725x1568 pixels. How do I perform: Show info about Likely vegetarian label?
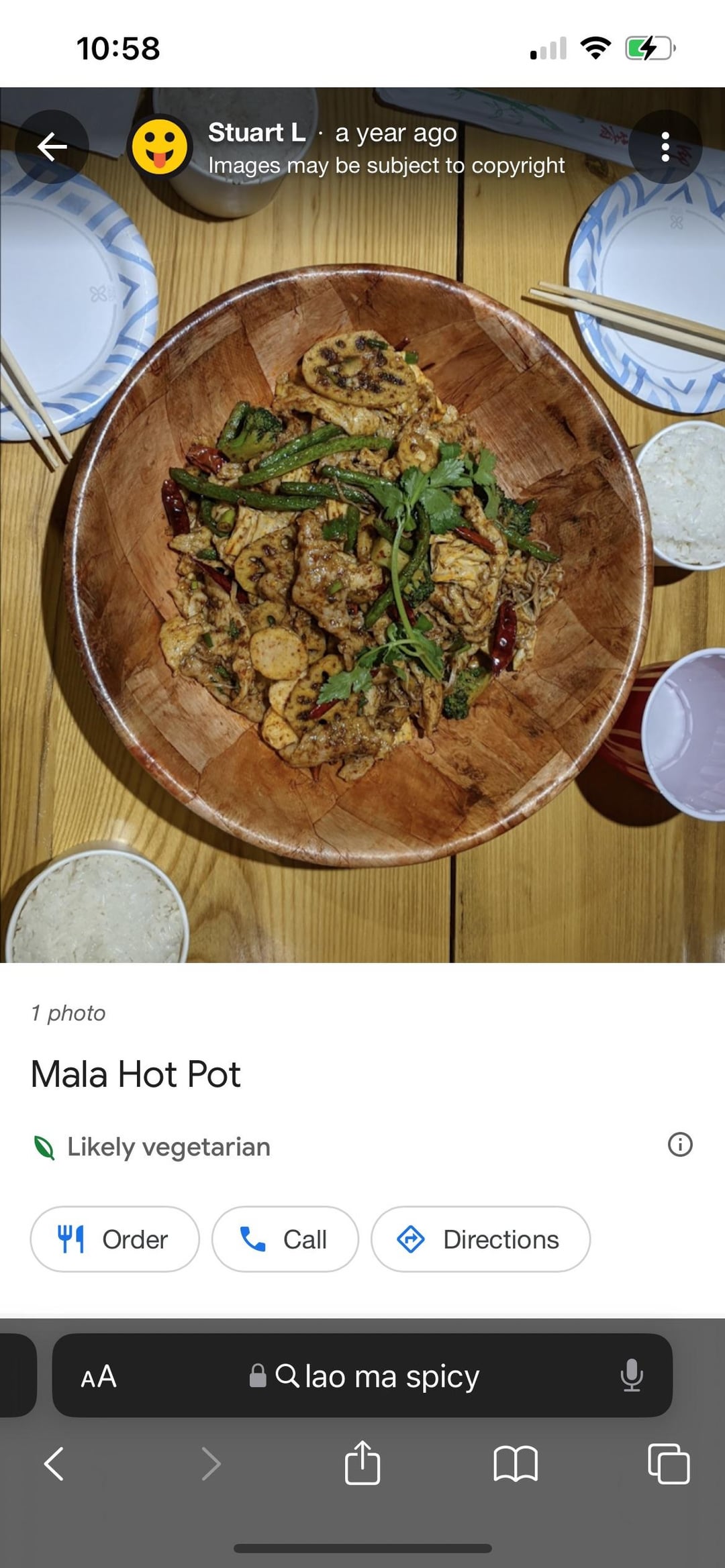click(679, 1145)
